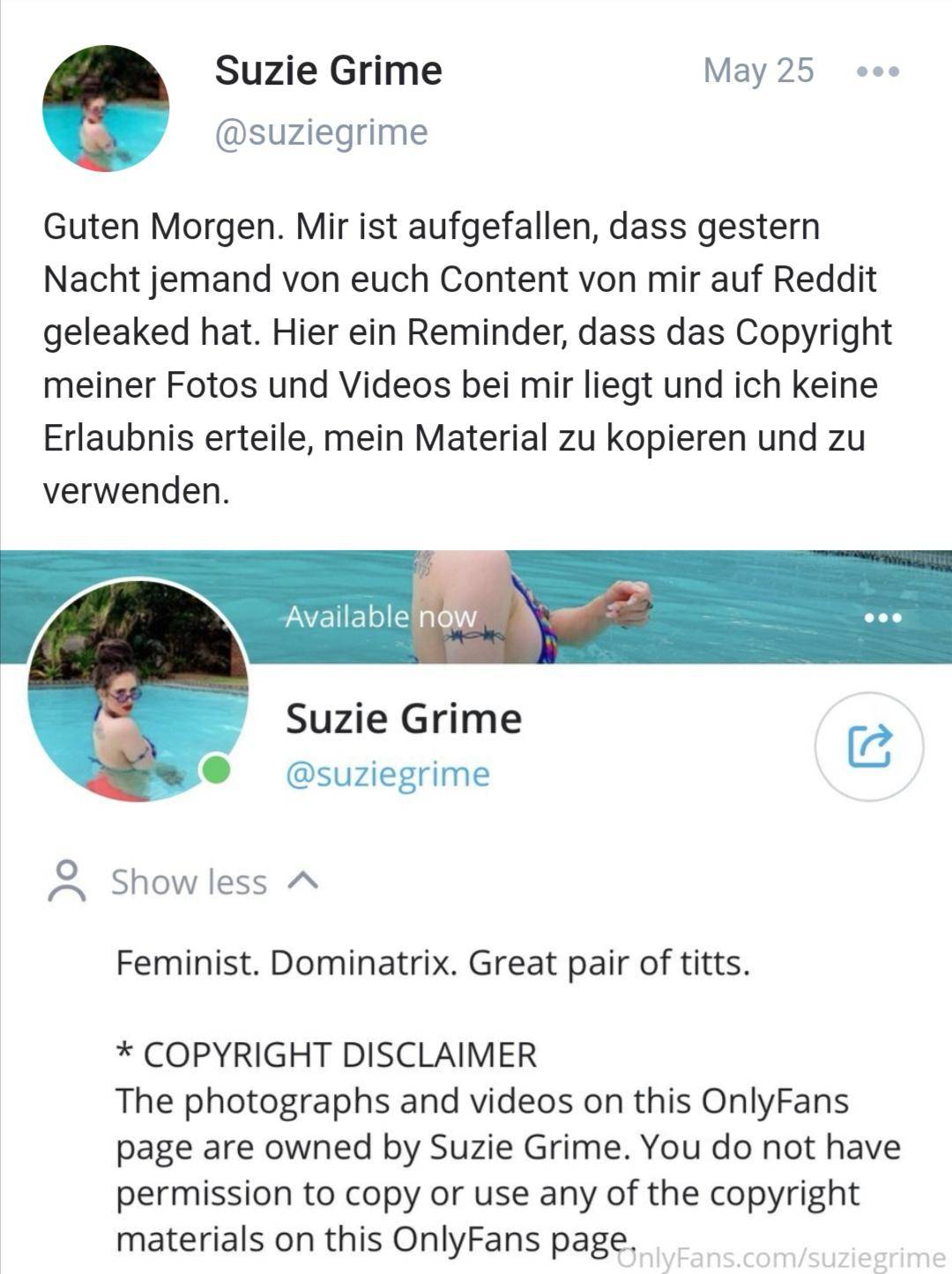Open the post's three-dot overflow menu

point(877,71)
